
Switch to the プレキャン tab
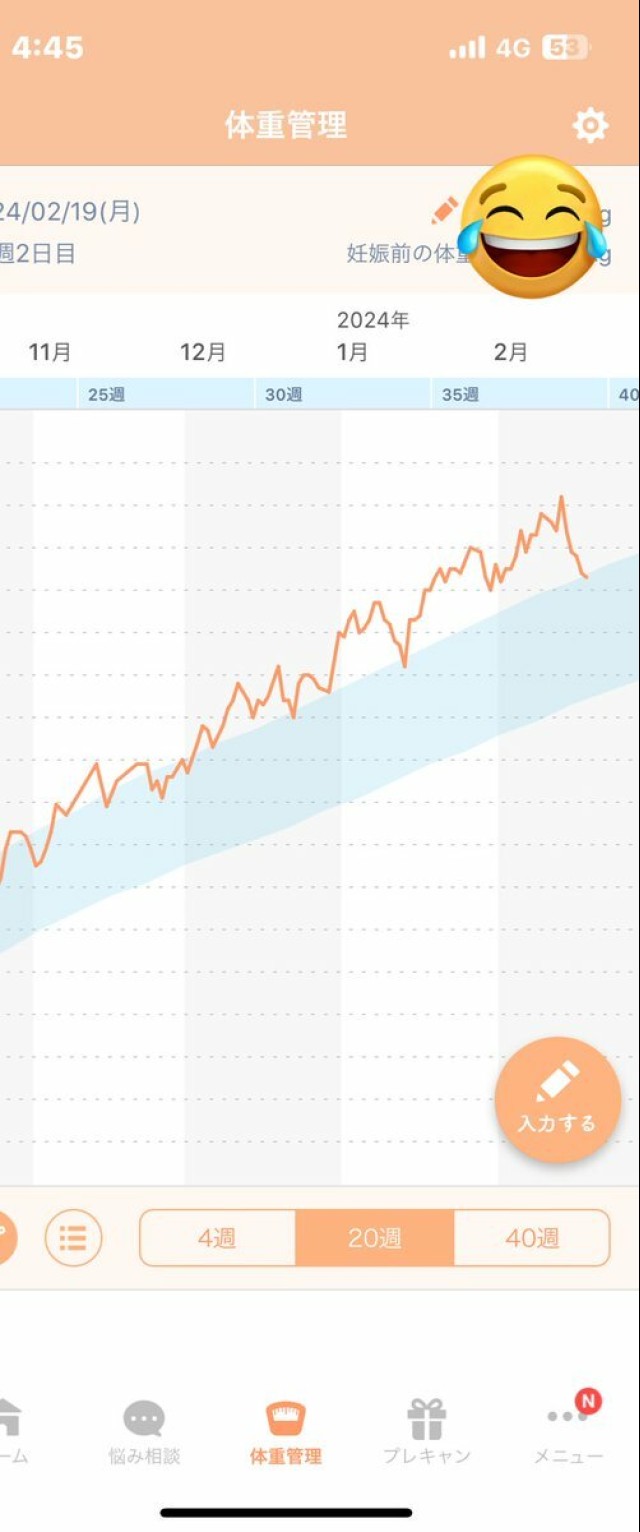click(426, 1432)
